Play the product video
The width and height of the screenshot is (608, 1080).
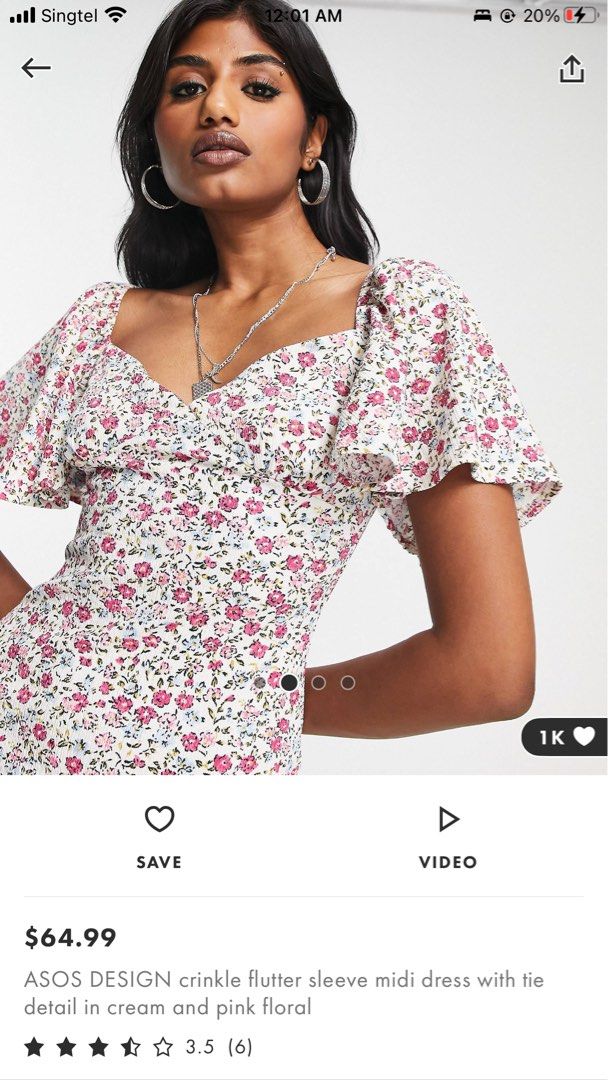click(448, 836)
